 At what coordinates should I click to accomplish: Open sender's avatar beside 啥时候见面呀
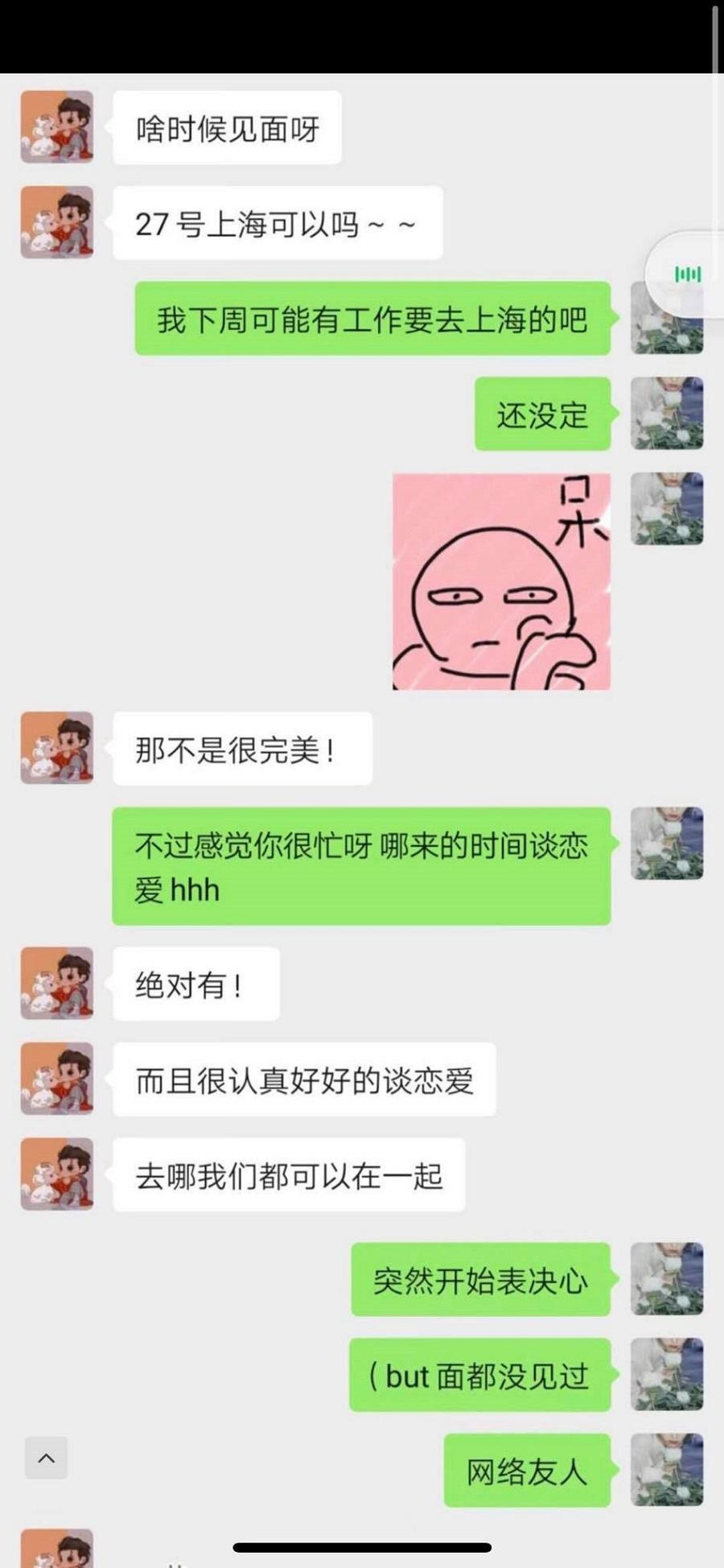[57, 127]
